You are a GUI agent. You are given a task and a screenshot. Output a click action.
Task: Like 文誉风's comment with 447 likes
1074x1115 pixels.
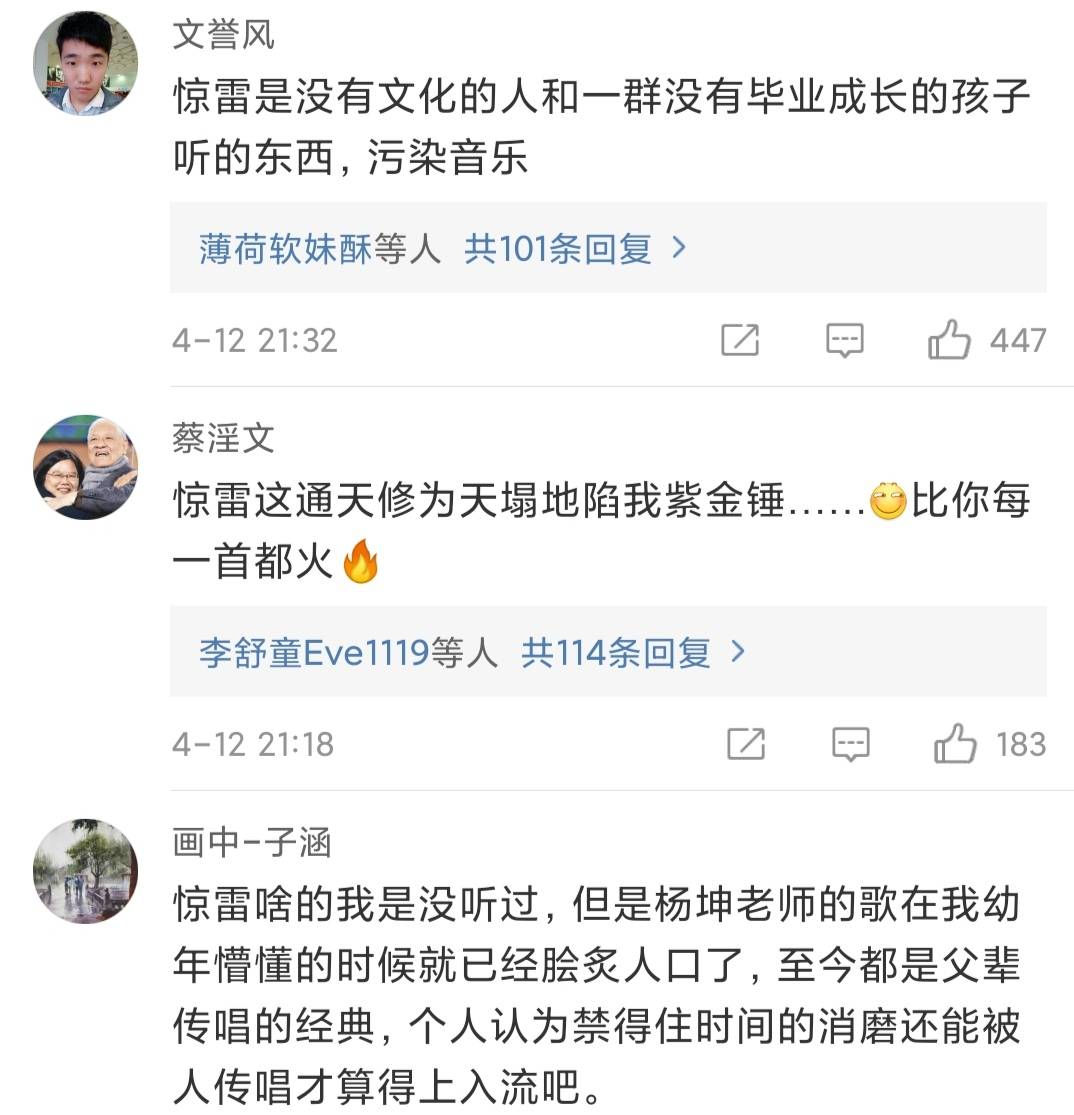(x=949, y=341)
